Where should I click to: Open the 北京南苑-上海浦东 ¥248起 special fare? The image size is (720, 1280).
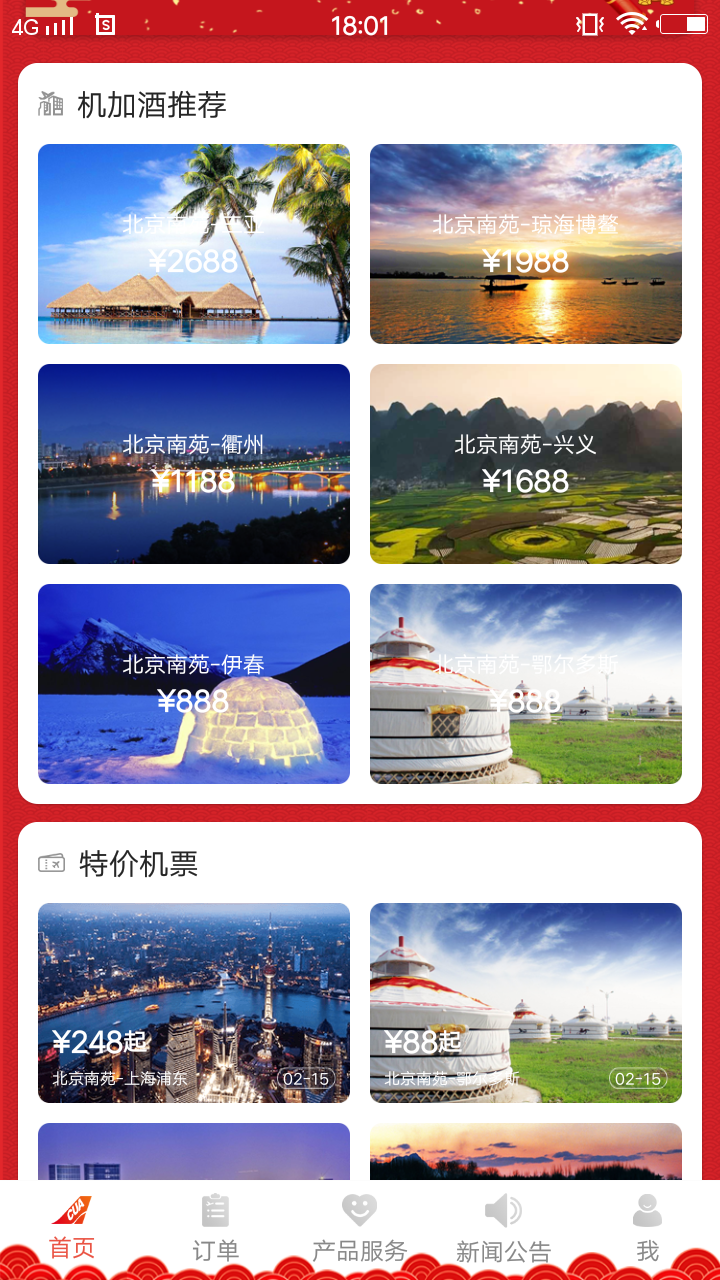tap(194, 1003)
